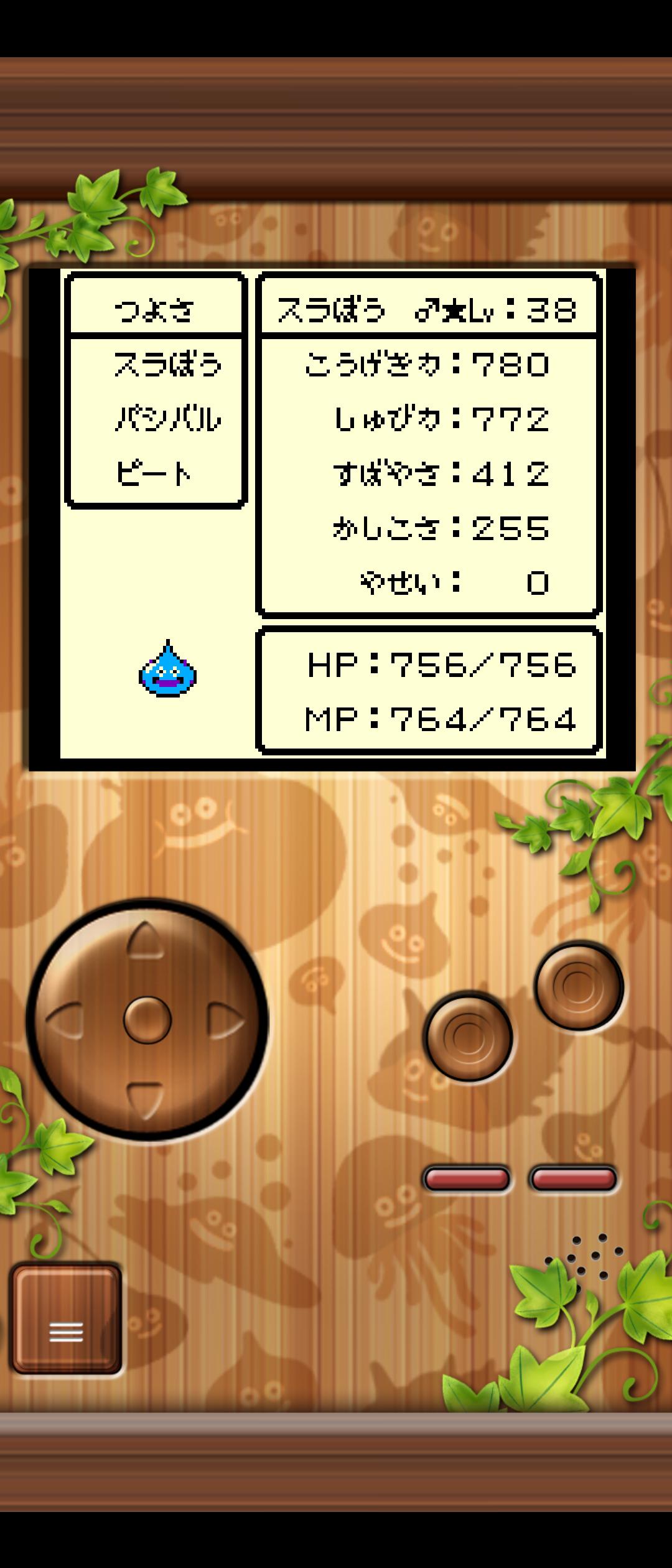Tap the left arrow on the D-pad
The image size is (672, 1568).
pyautogui.click(x=66, y=1021)
